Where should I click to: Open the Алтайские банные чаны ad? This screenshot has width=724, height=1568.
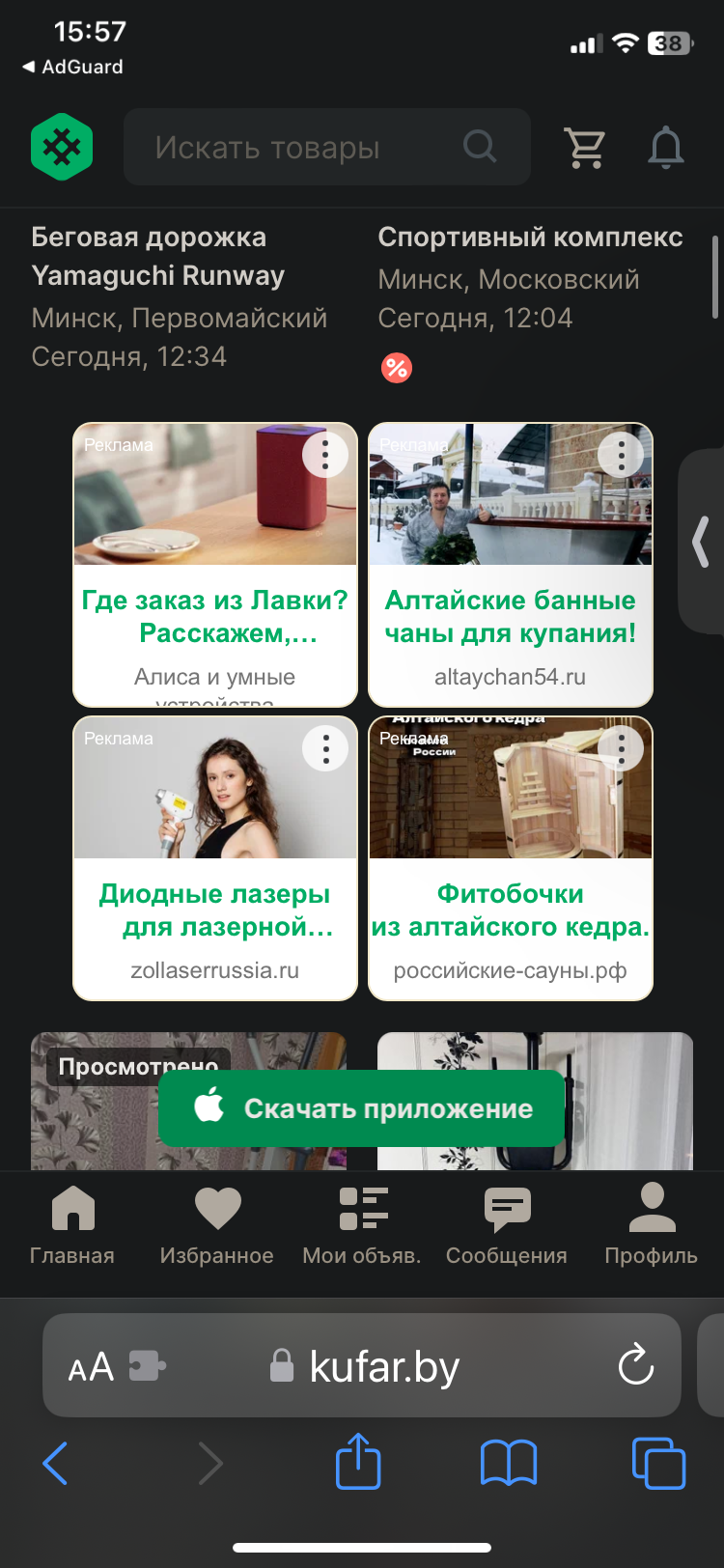510,616
